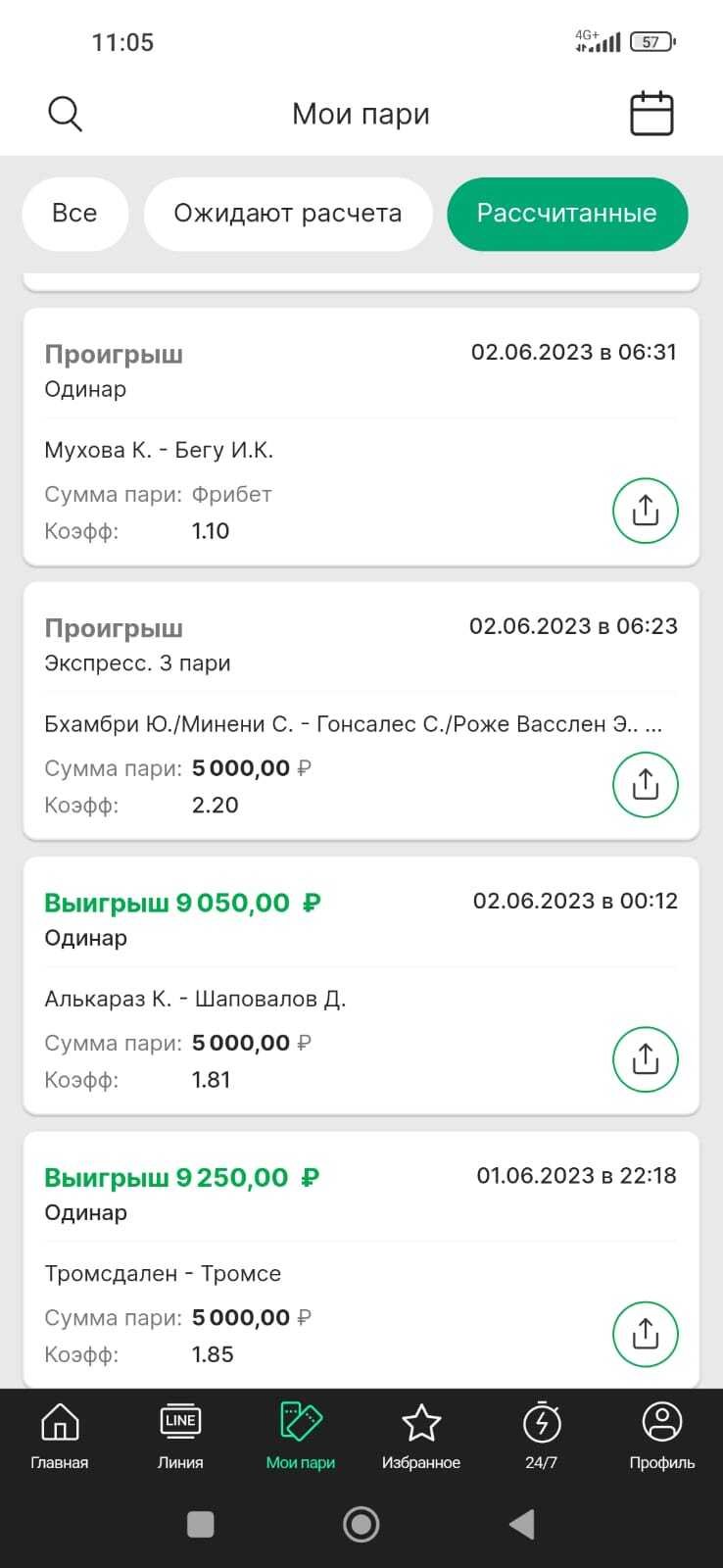Viewport: 723px width, 1568px height.
Task: Go to the Профиль tab
Action: tap(662, 1436)
